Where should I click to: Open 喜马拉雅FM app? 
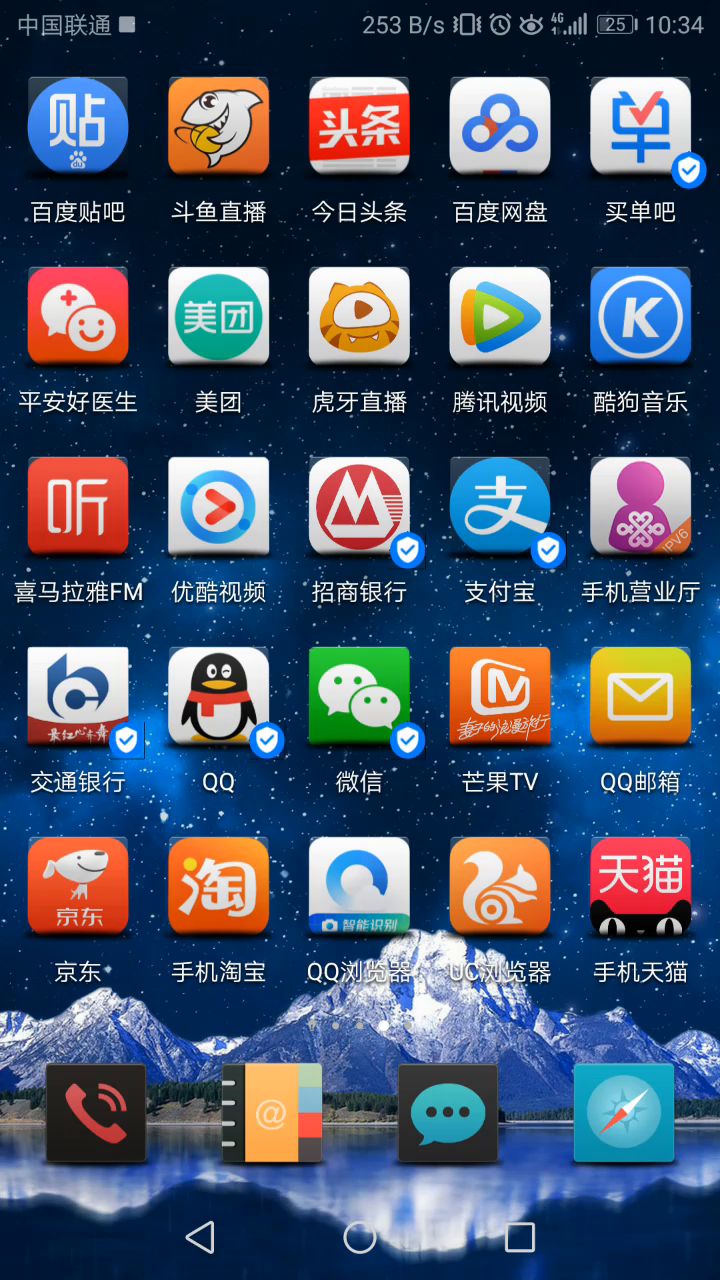pos(78,507)
